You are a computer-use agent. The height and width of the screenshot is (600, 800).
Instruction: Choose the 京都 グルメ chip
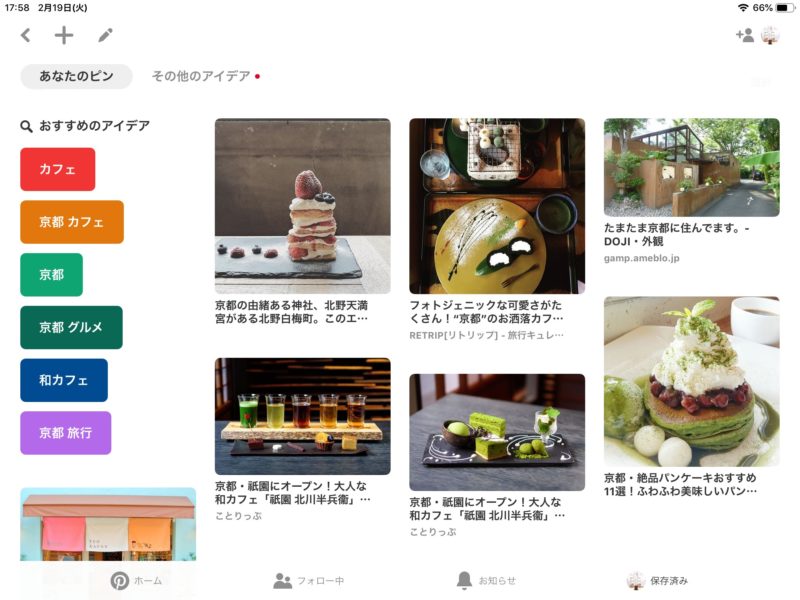(71, 328)
